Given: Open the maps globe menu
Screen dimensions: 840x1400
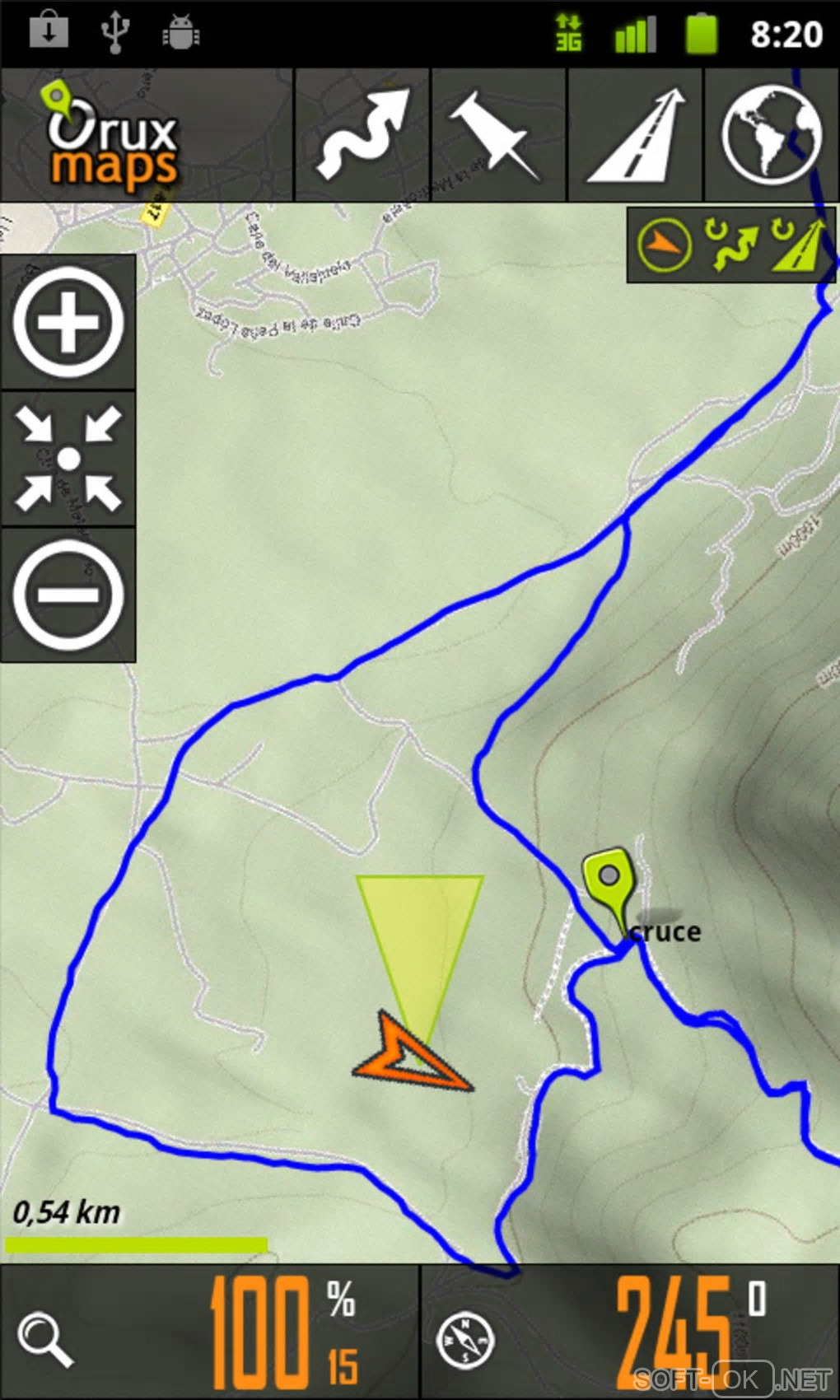Looking at the screenshot, I should pos(772,135).
